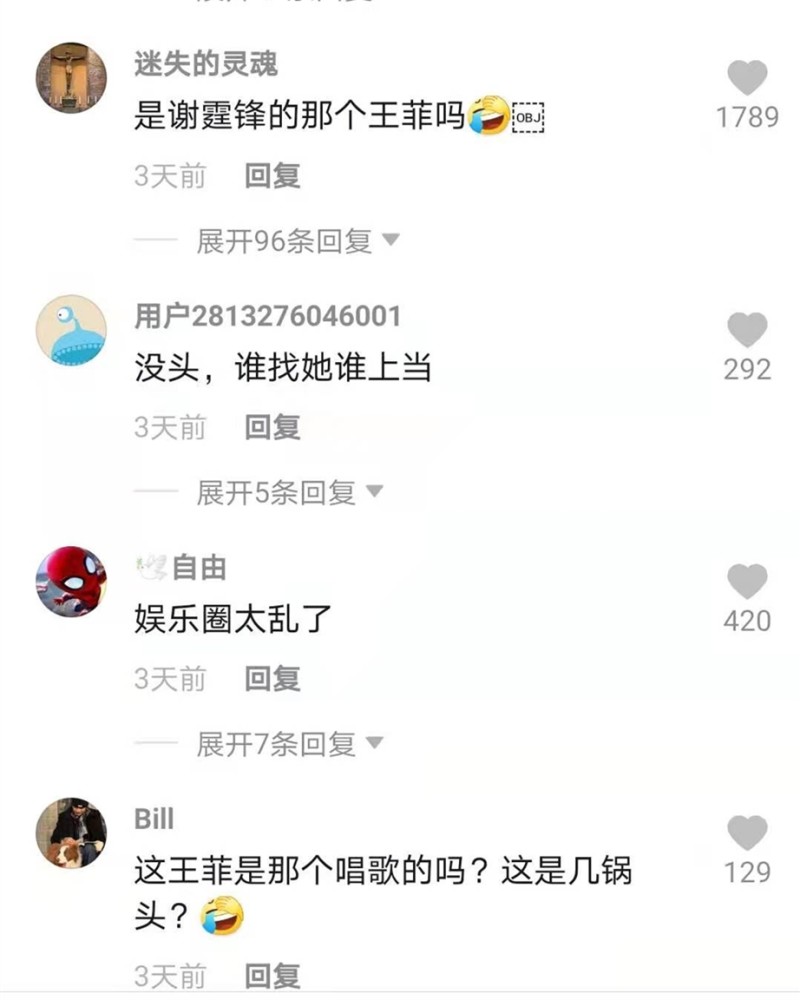Reply to Bill's comment

[x=272, y=975]
